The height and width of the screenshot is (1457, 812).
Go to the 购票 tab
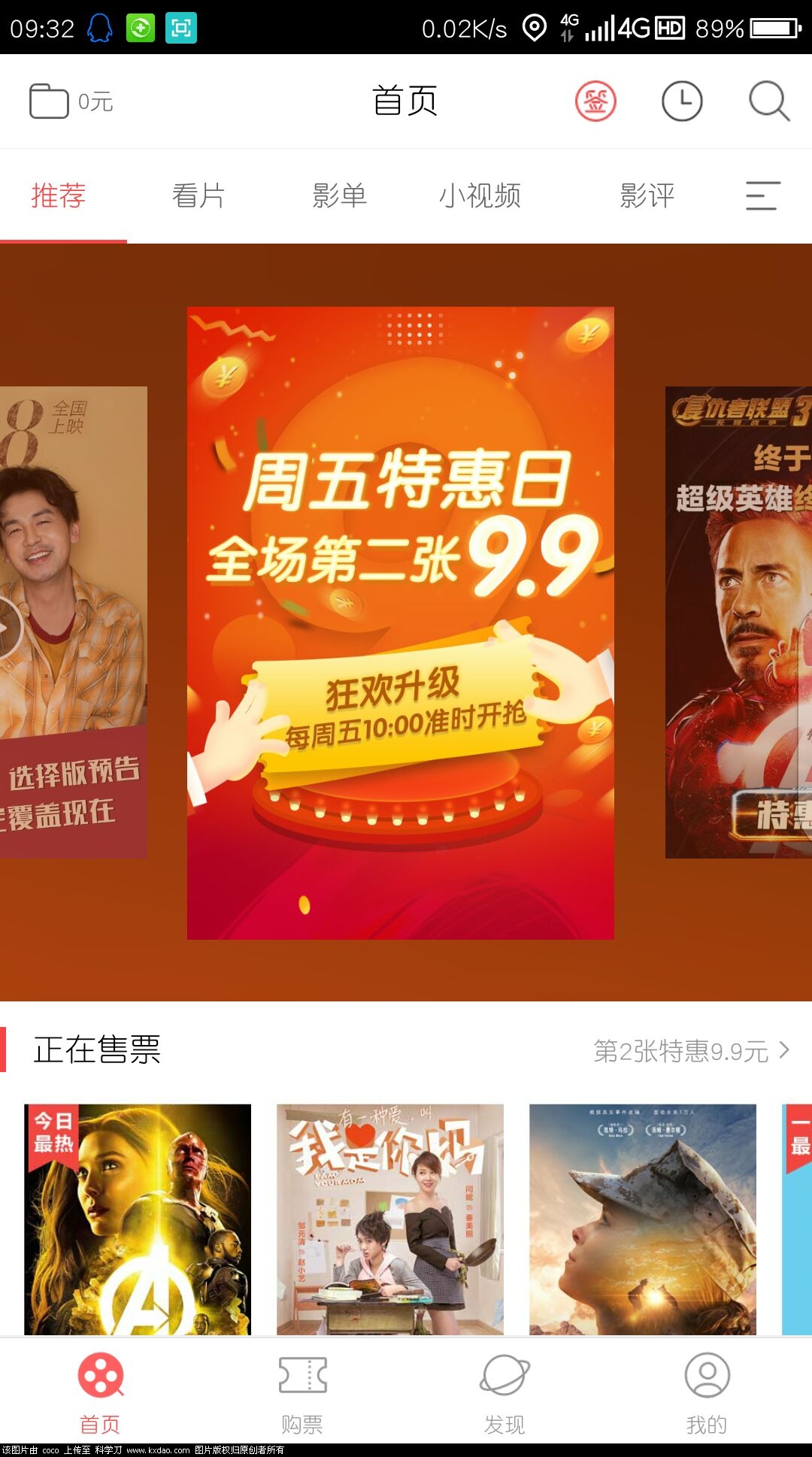[x=302, y=1392]
